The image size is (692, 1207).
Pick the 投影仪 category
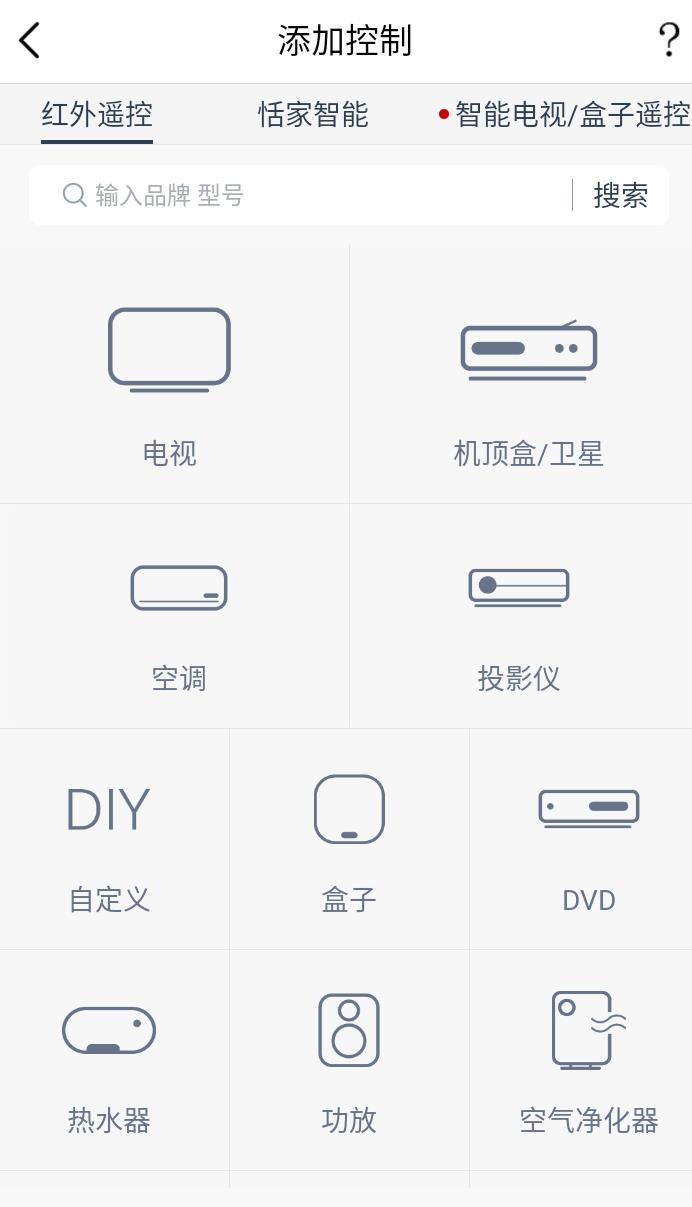point(519,620)
